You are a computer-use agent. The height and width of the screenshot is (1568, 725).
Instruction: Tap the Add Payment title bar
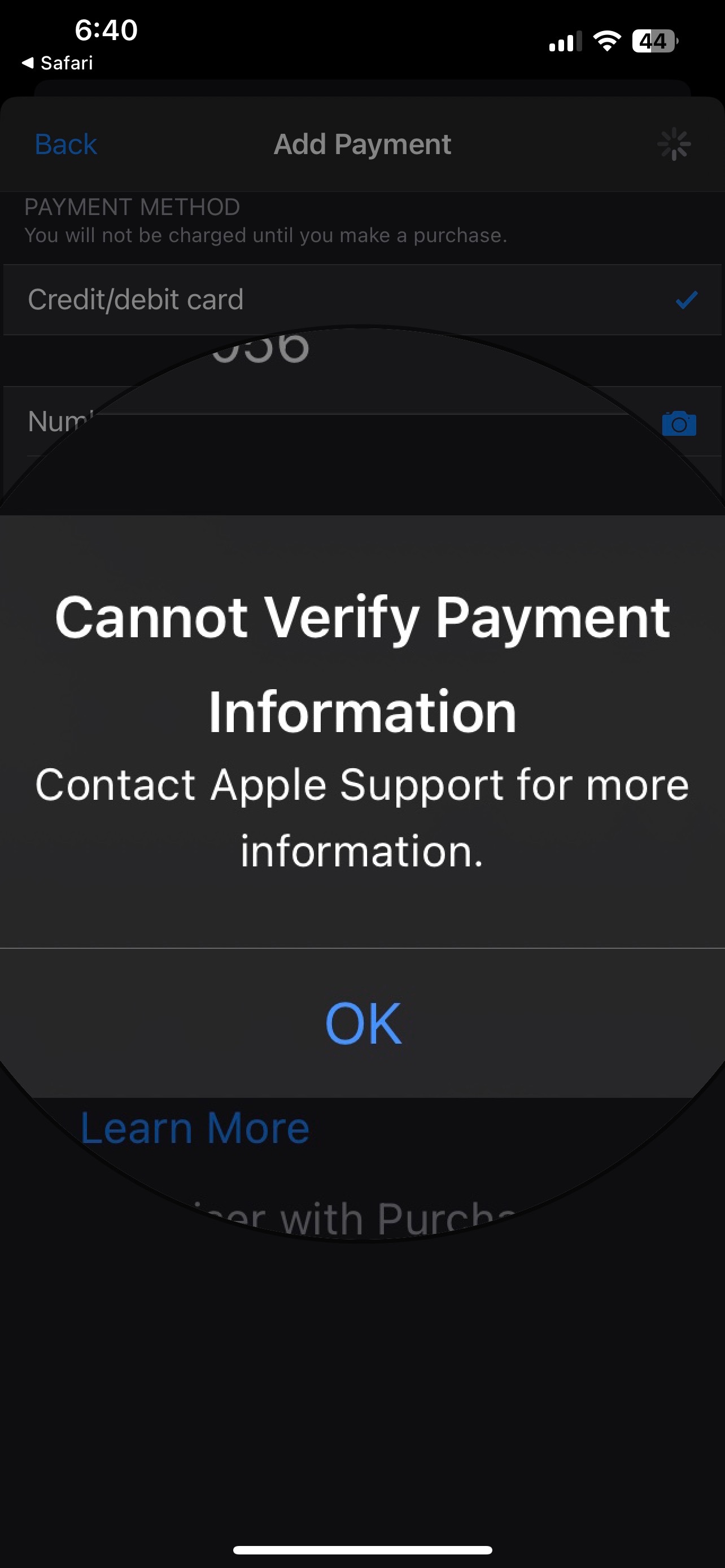(362, 144)
